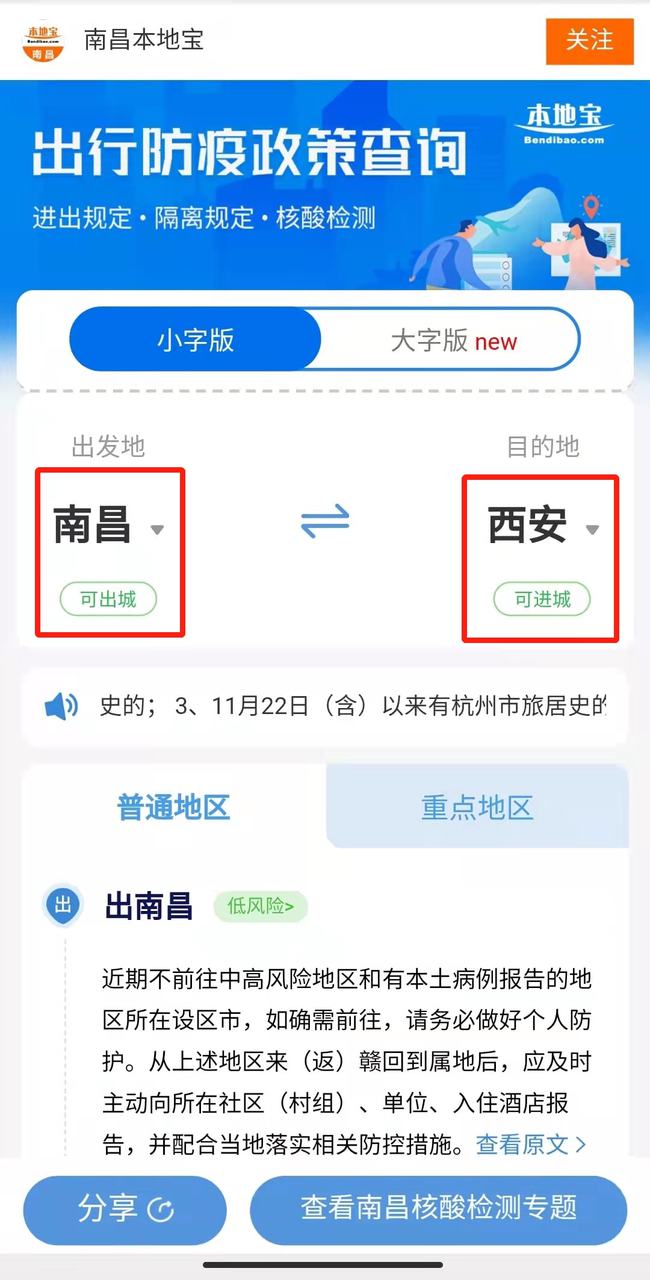The height and width of the screenshot is (1280, 650).
Task: Tap the 关注 follow button
Action: [x=590, y=41]
